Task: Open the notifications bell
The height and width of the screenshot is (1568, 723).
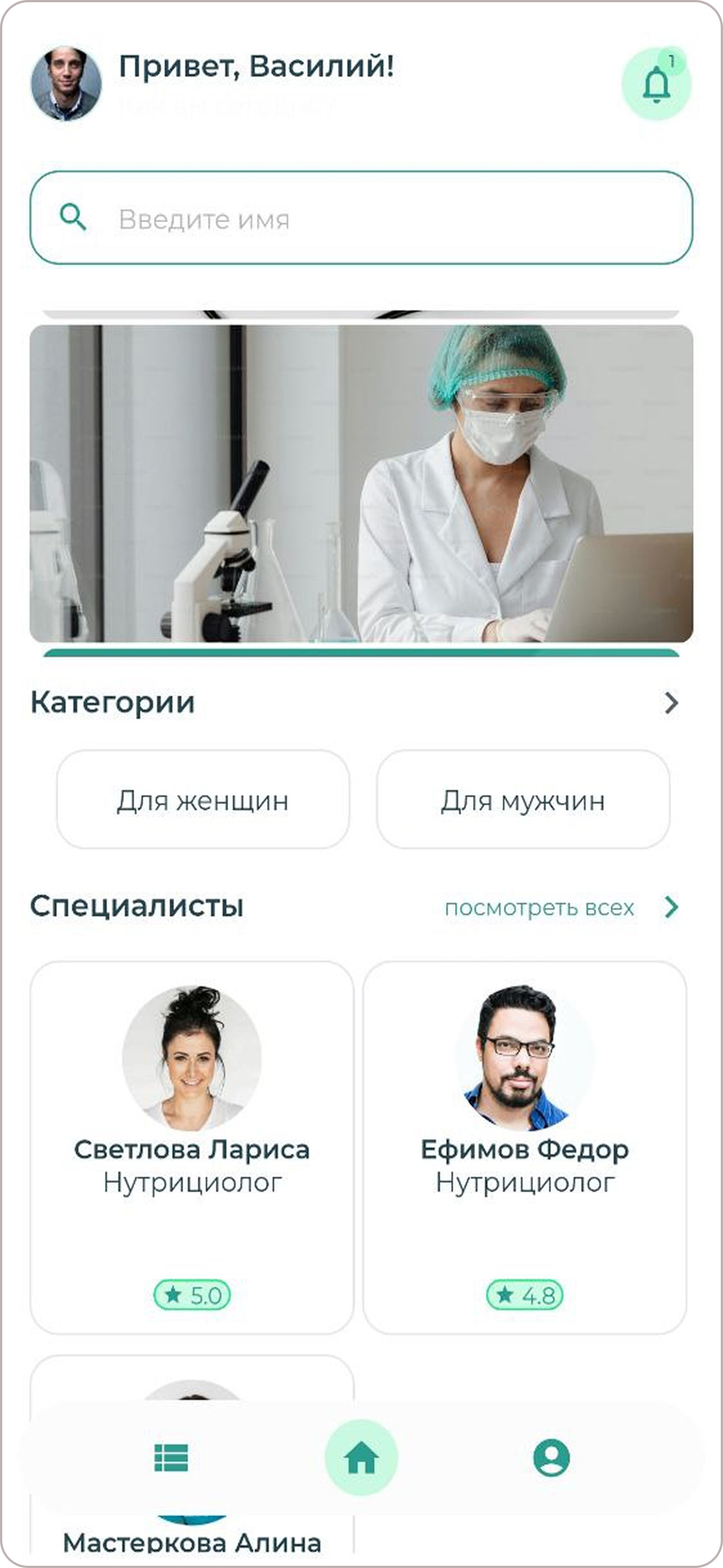Action: pos(656,84)
